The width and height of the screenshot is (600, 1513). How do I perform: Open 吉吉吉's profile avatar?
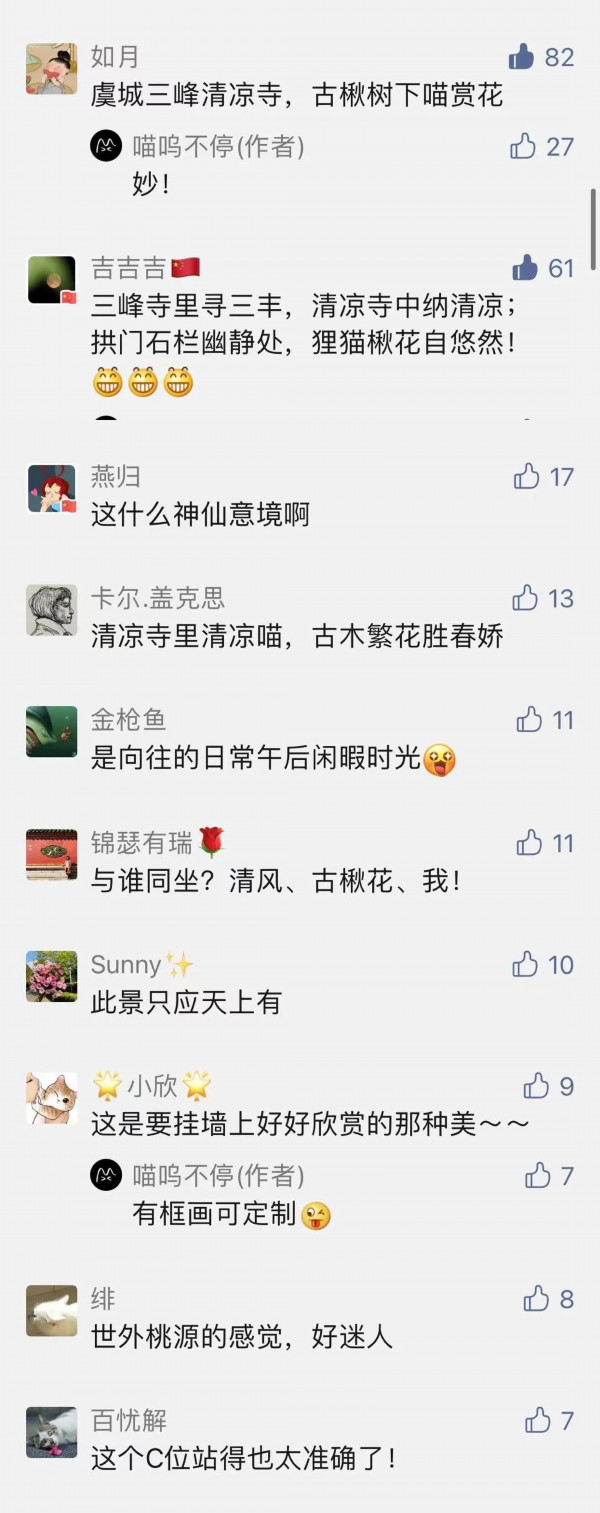51,280
